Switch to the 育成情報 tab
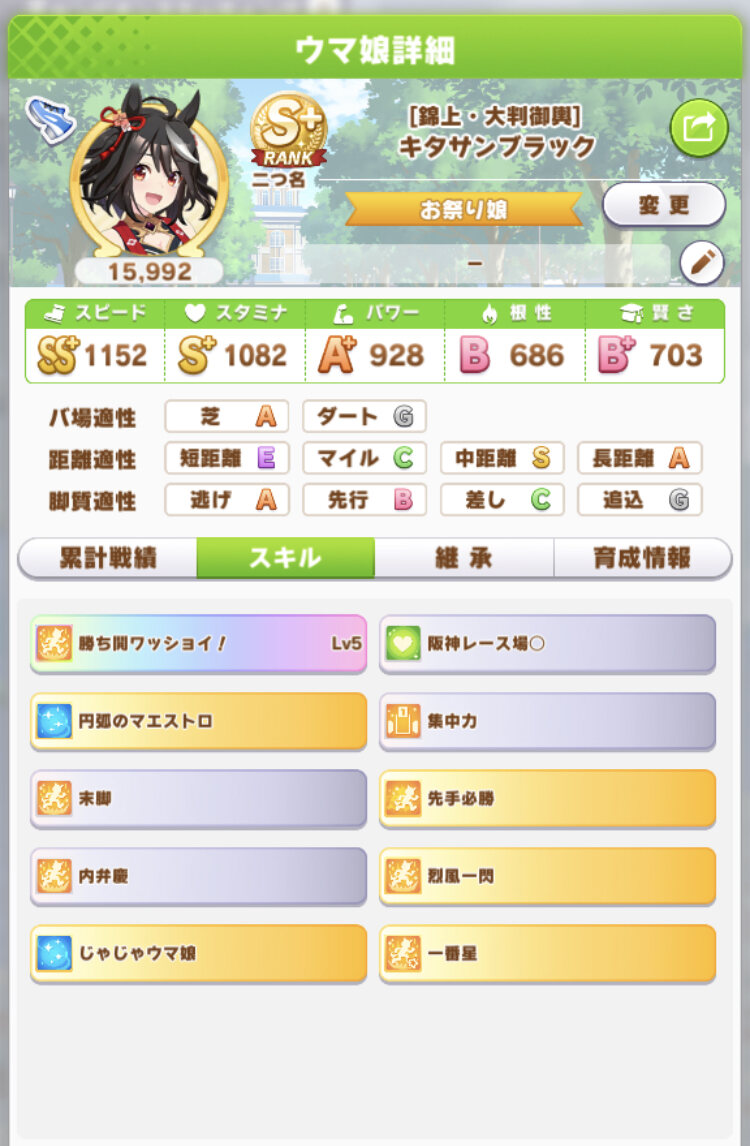The height and width of the screenshot is (1146, 750). 642,558
